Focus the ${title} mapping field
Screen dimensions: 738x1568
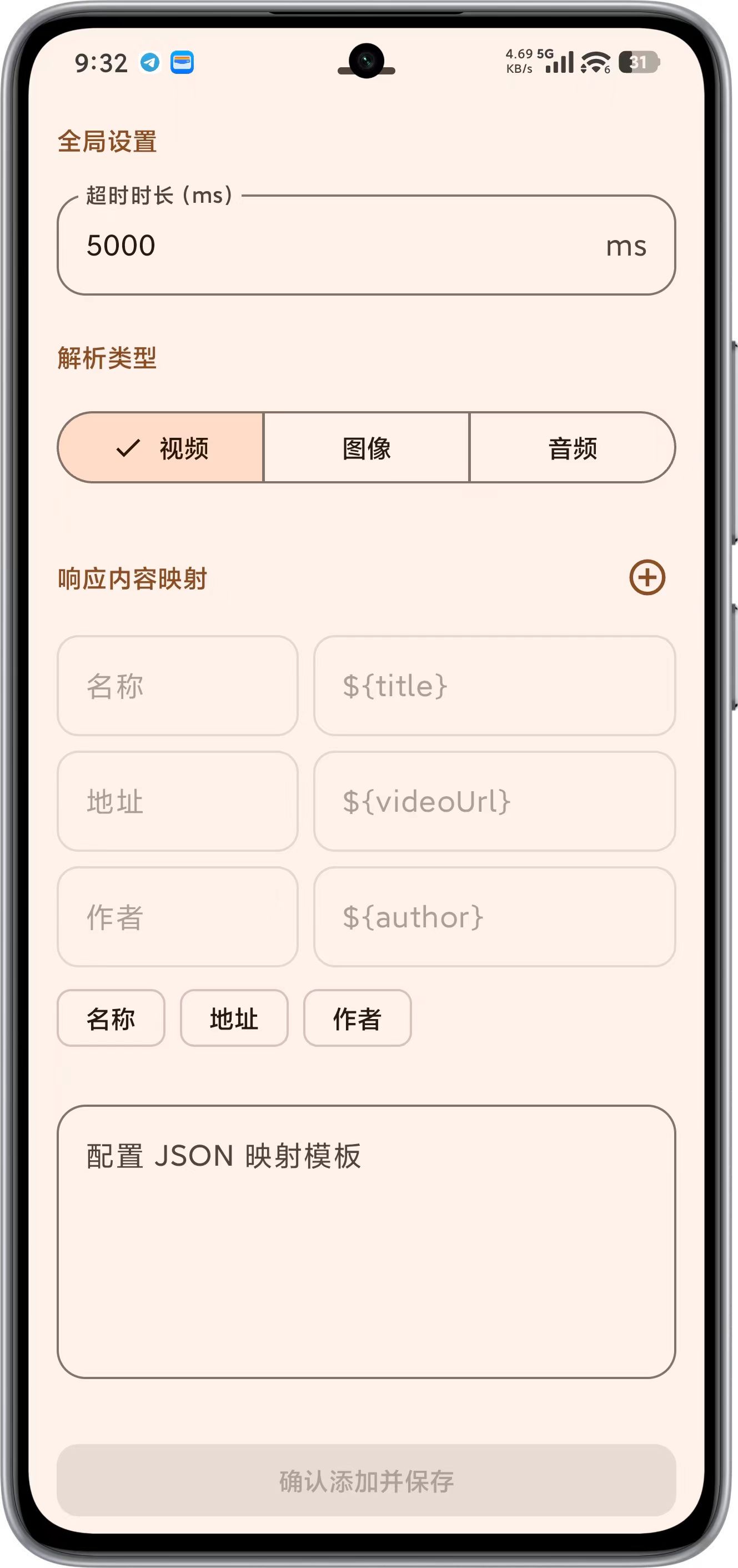click(x=494, y=686)
